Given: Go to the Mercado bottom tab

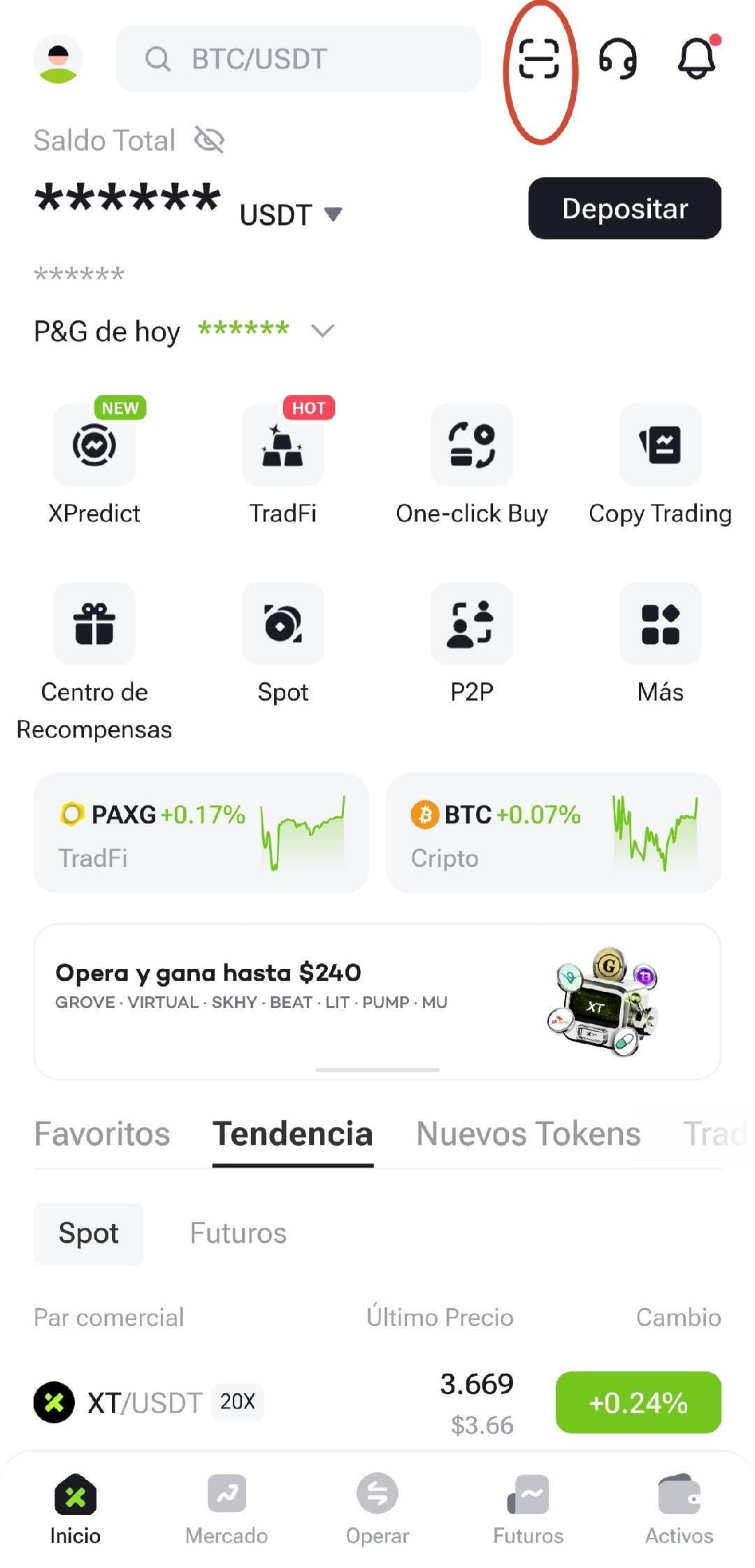Looking at the screenshot, I should click(226, 1510).
